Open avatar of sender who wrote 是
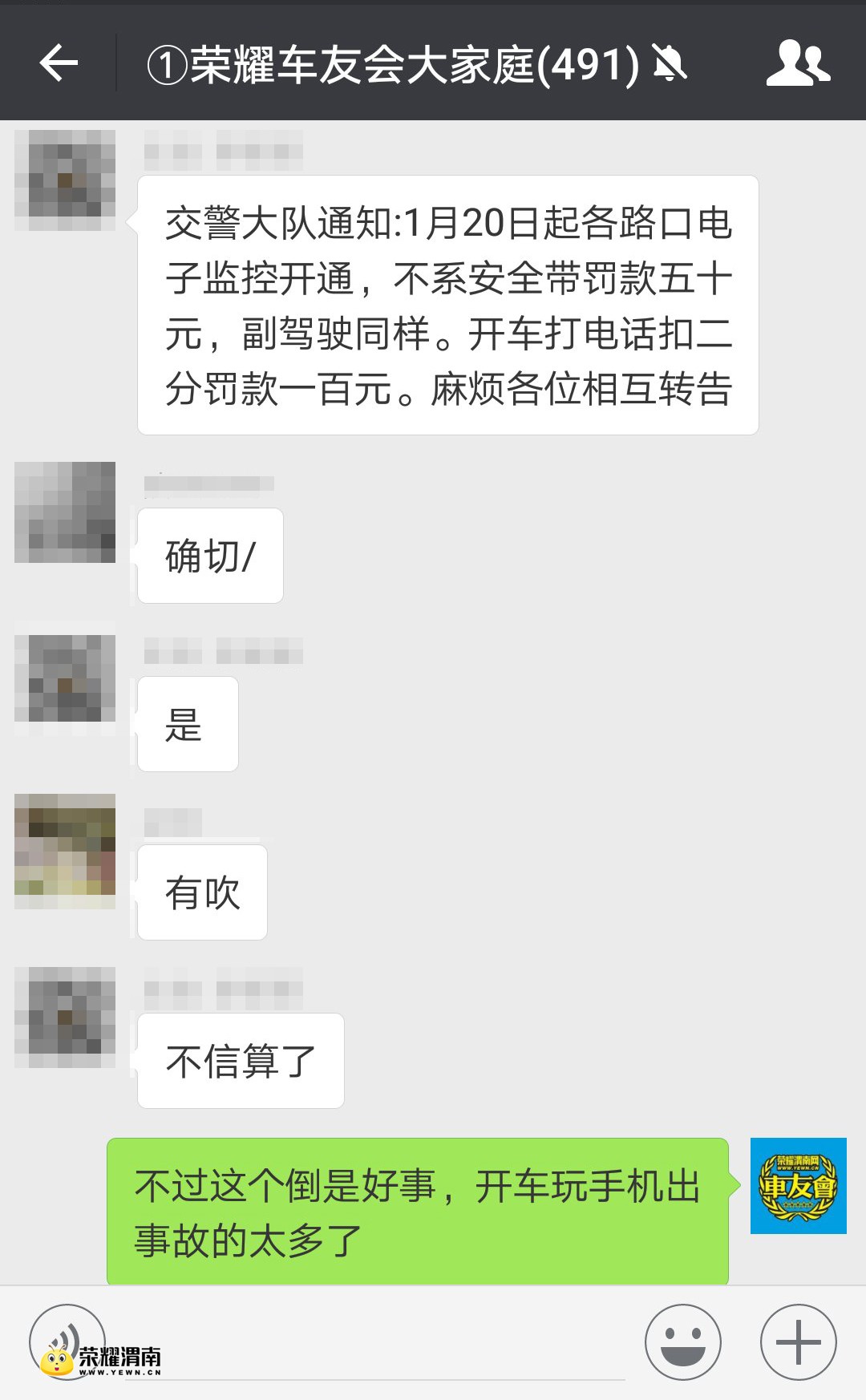This screenshot has height=1400, width=866. [x=65, y=679]
